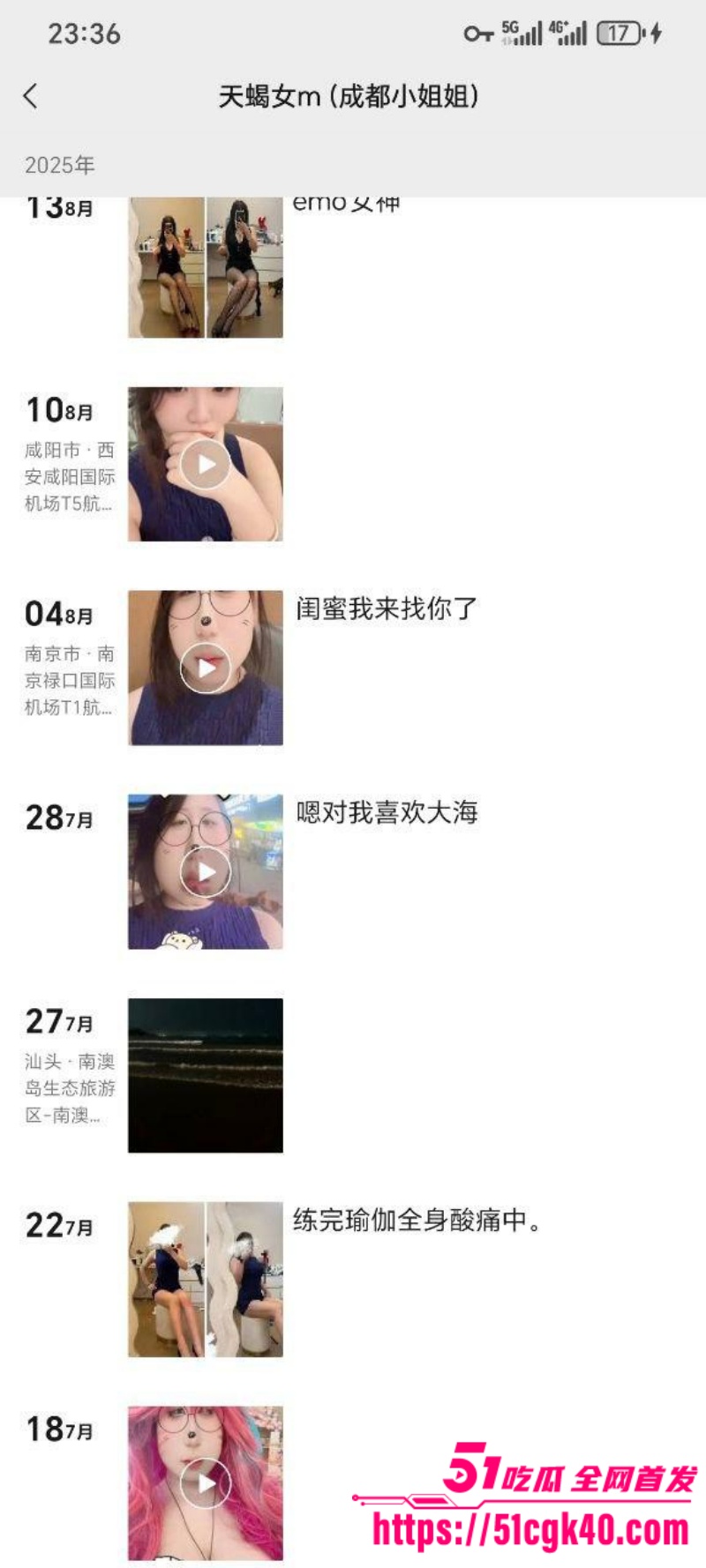This screenshot has width=706, height=1568.
Task: Tap the play icon on the July 28 sea video
Action: [205, 870]
